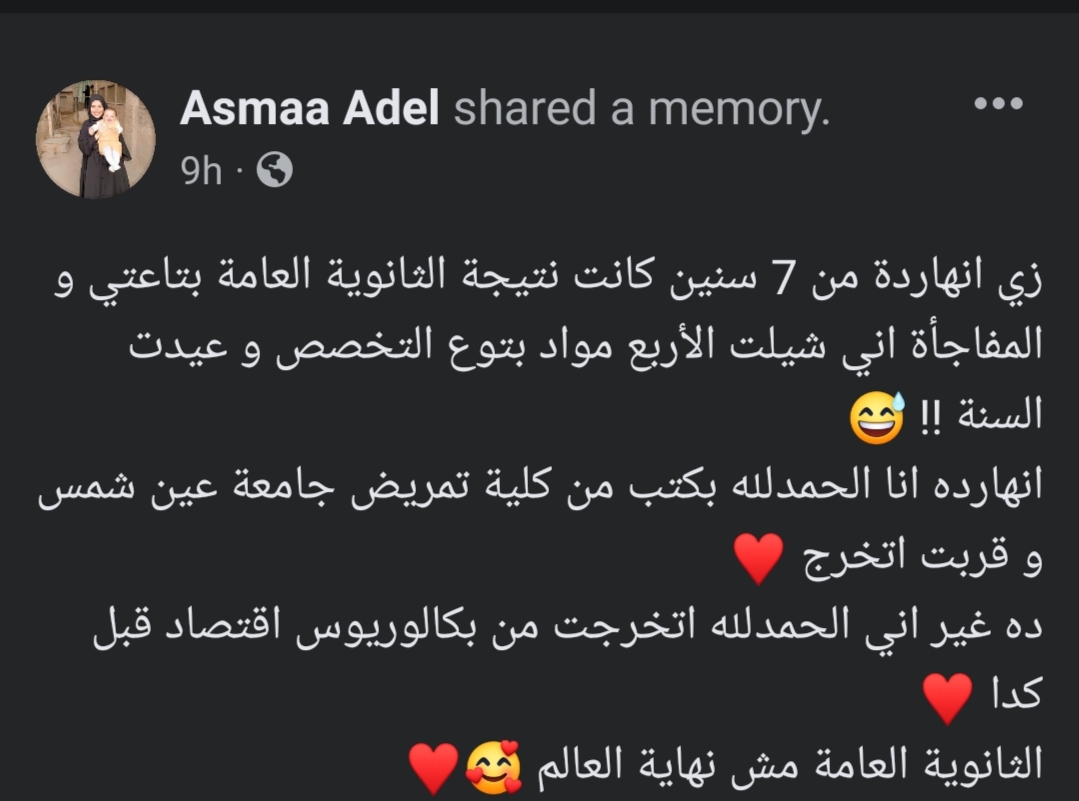
Task: Open the post's three-dot options menu
Action: pos(998,103)
